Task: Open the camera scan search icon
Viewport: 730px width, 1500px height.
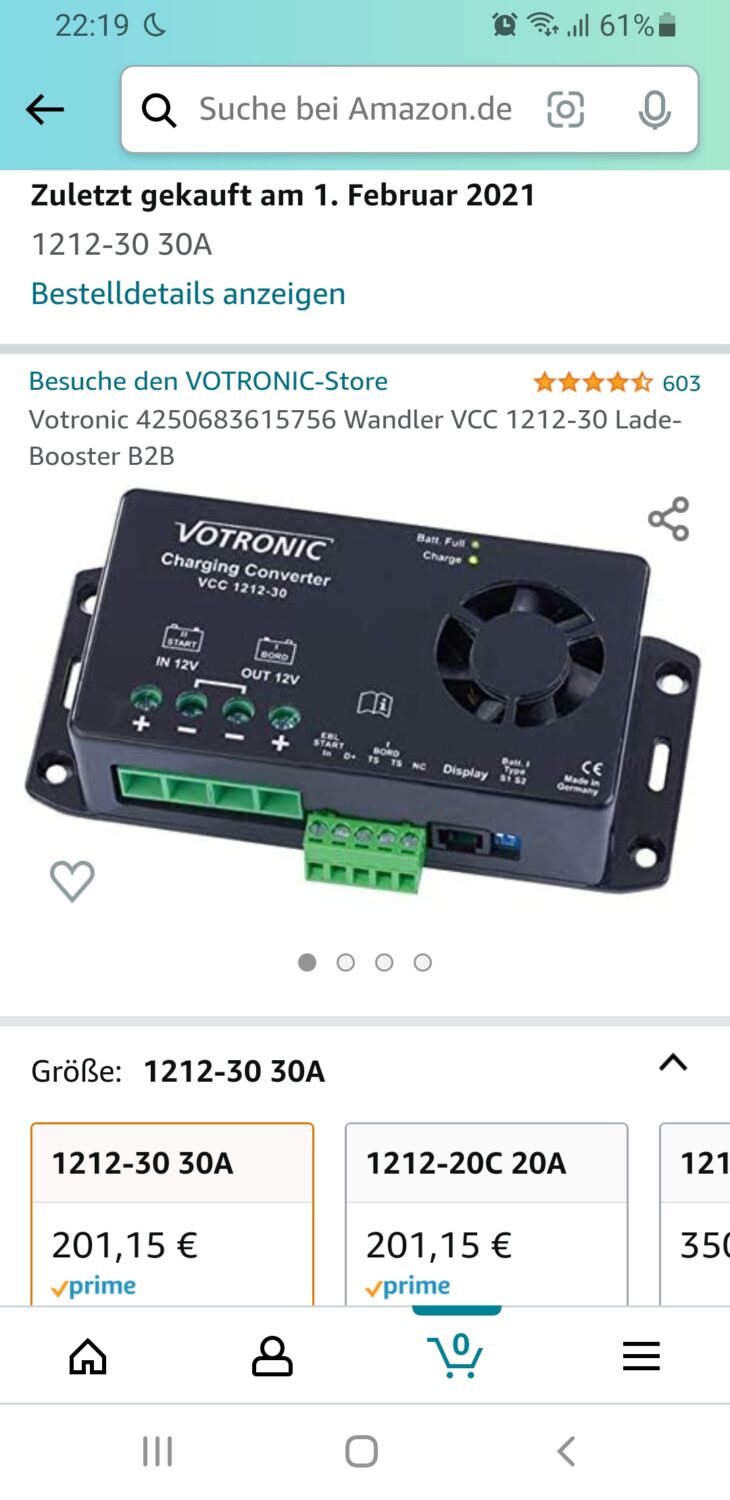Action: (565, 110)
